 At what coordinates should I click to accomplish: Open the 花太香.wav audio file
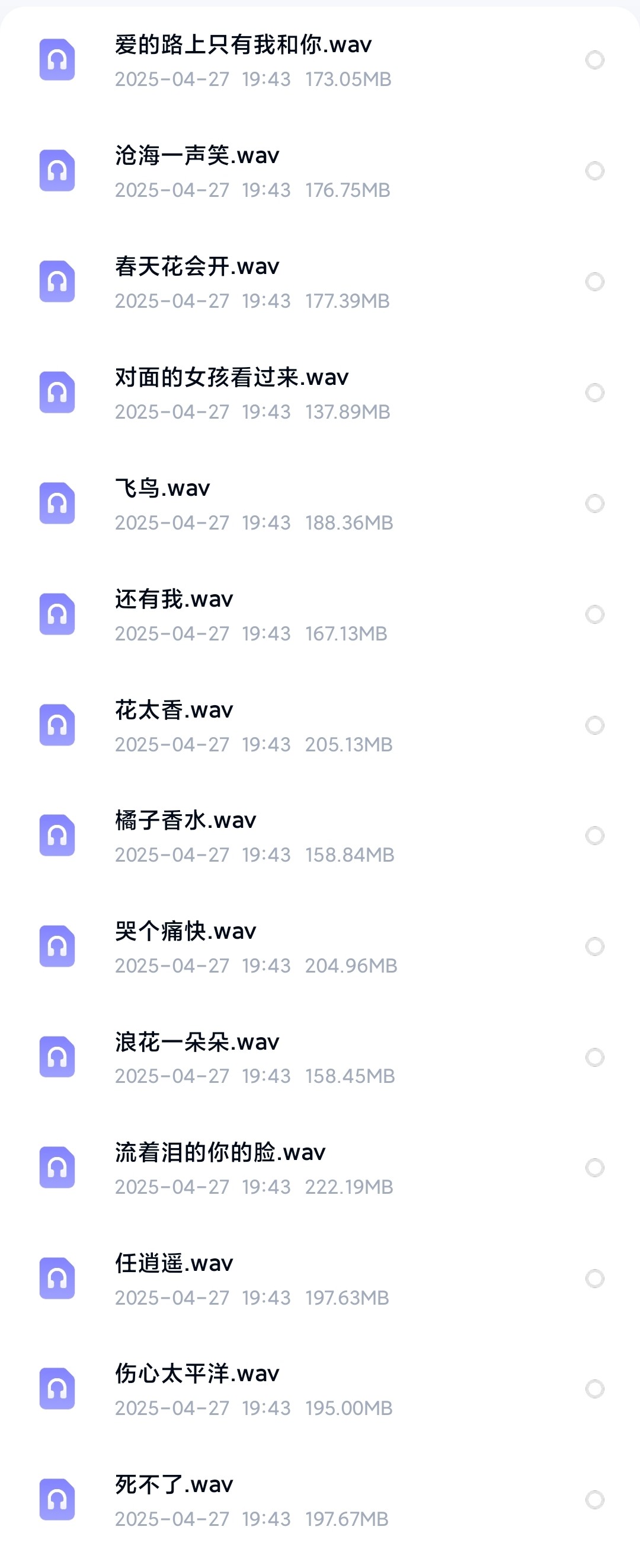coord(174,710)
